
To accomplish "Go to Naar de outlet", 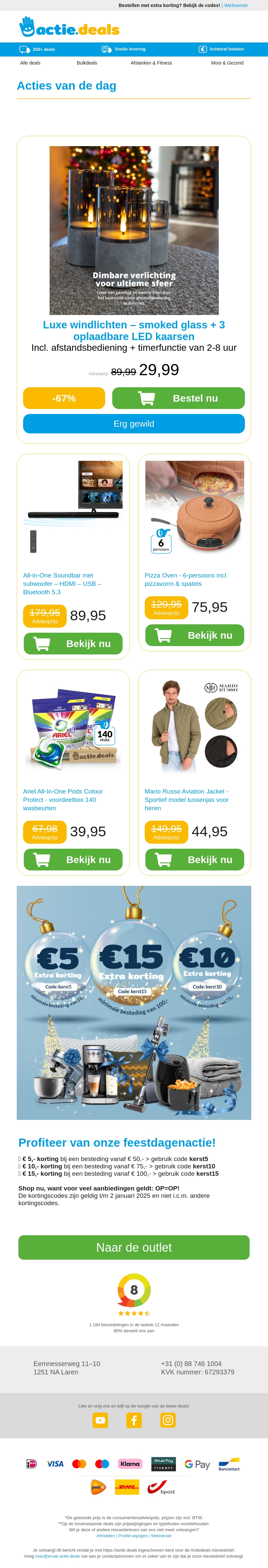I will click(134, 1247).
